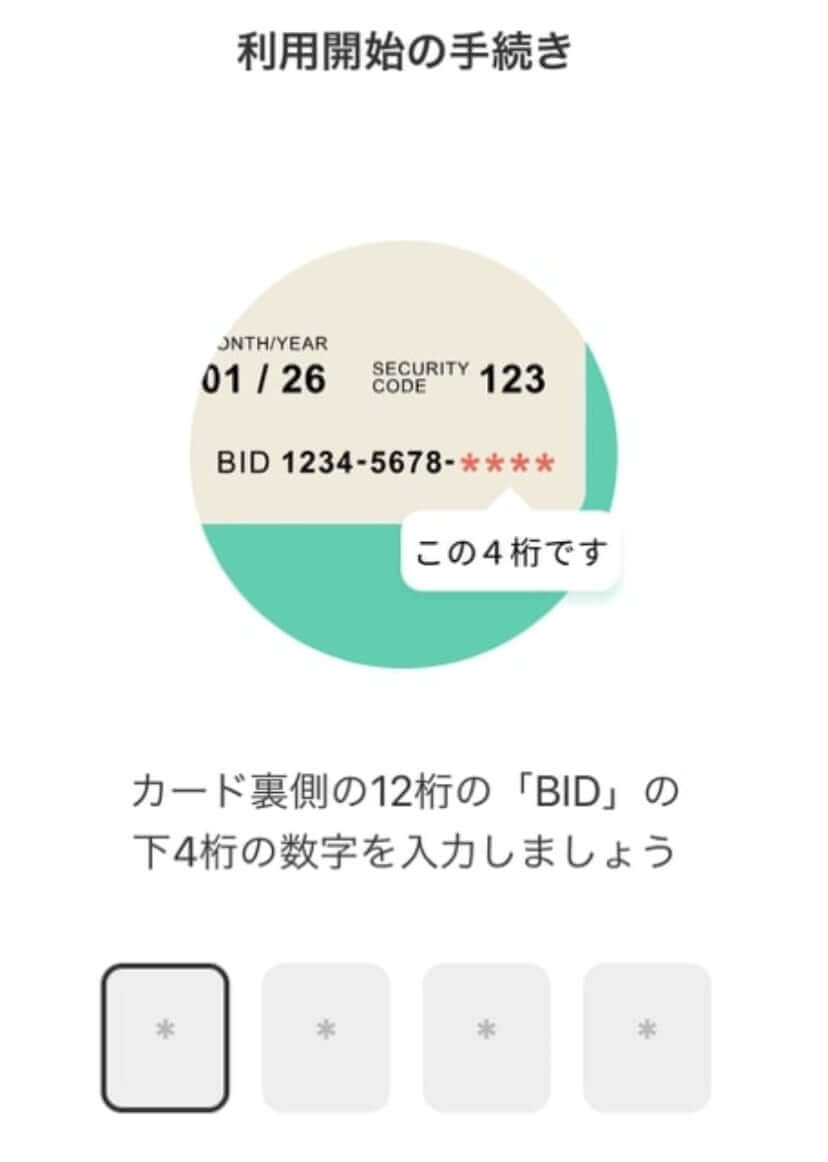Tap the この４桁です tooltip bubble
828x1162 pixels.
tap(514, 552)
